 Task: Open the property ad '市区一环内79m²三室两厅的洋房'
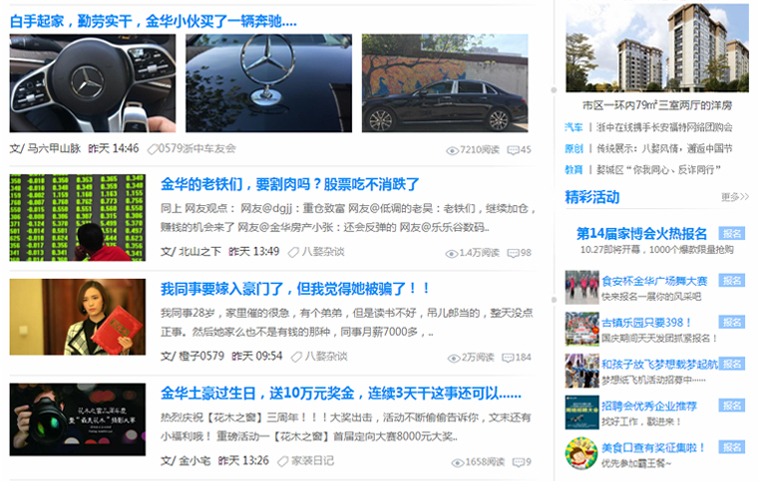point(657,105)
